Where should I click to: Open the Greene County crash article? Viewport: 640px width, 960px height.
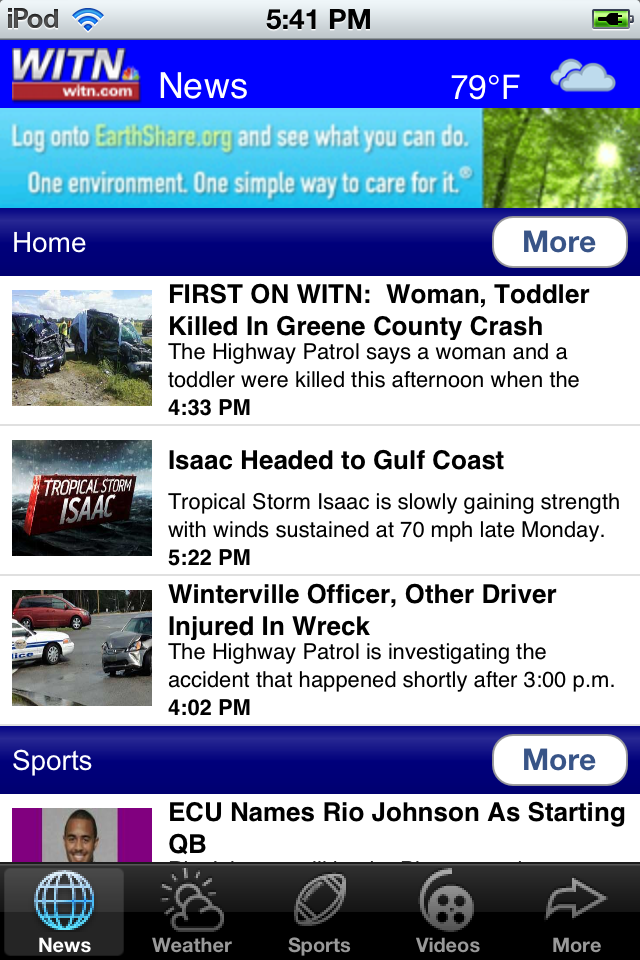[379, 311]
